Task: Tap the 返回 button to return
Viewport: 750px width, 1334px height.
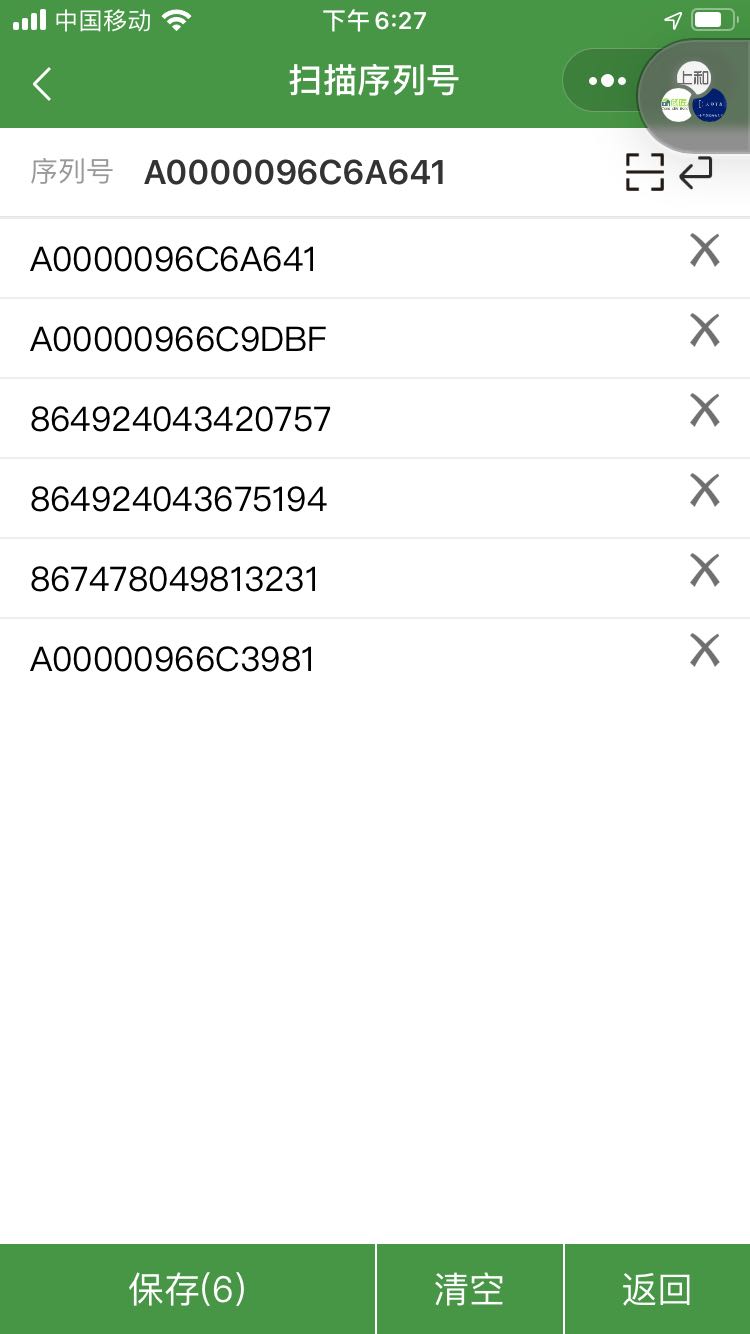Action: [657, 1289]
